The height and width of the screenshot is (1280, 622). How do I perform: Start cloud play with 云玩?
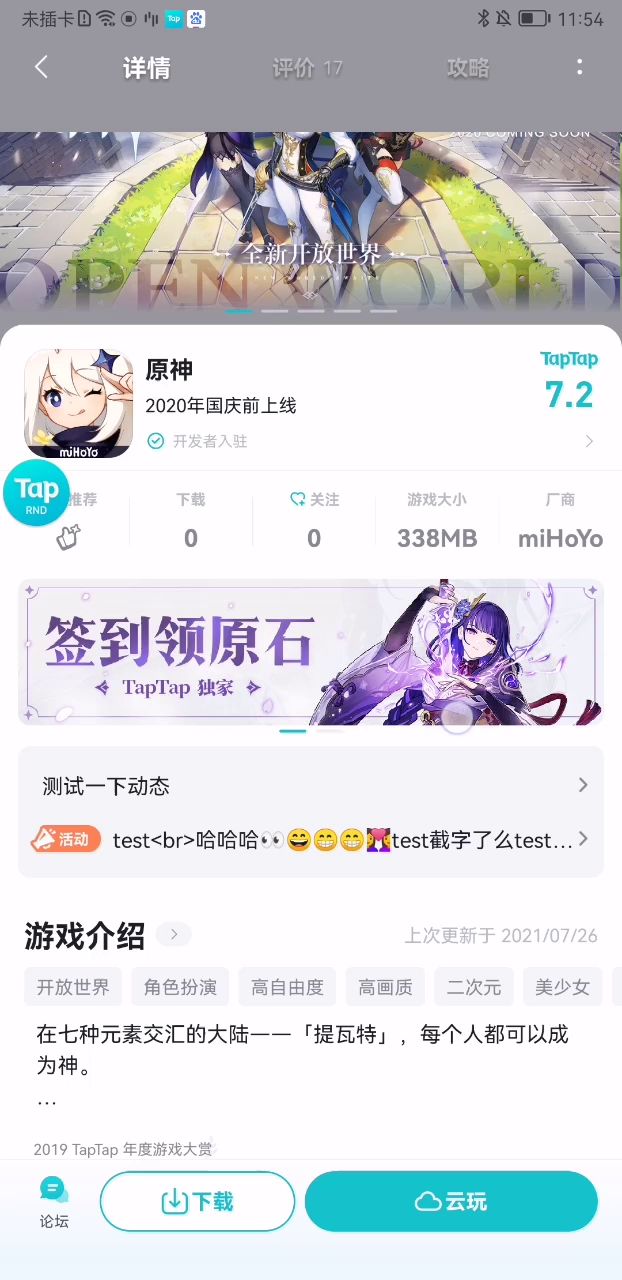tap(451, 1201)
